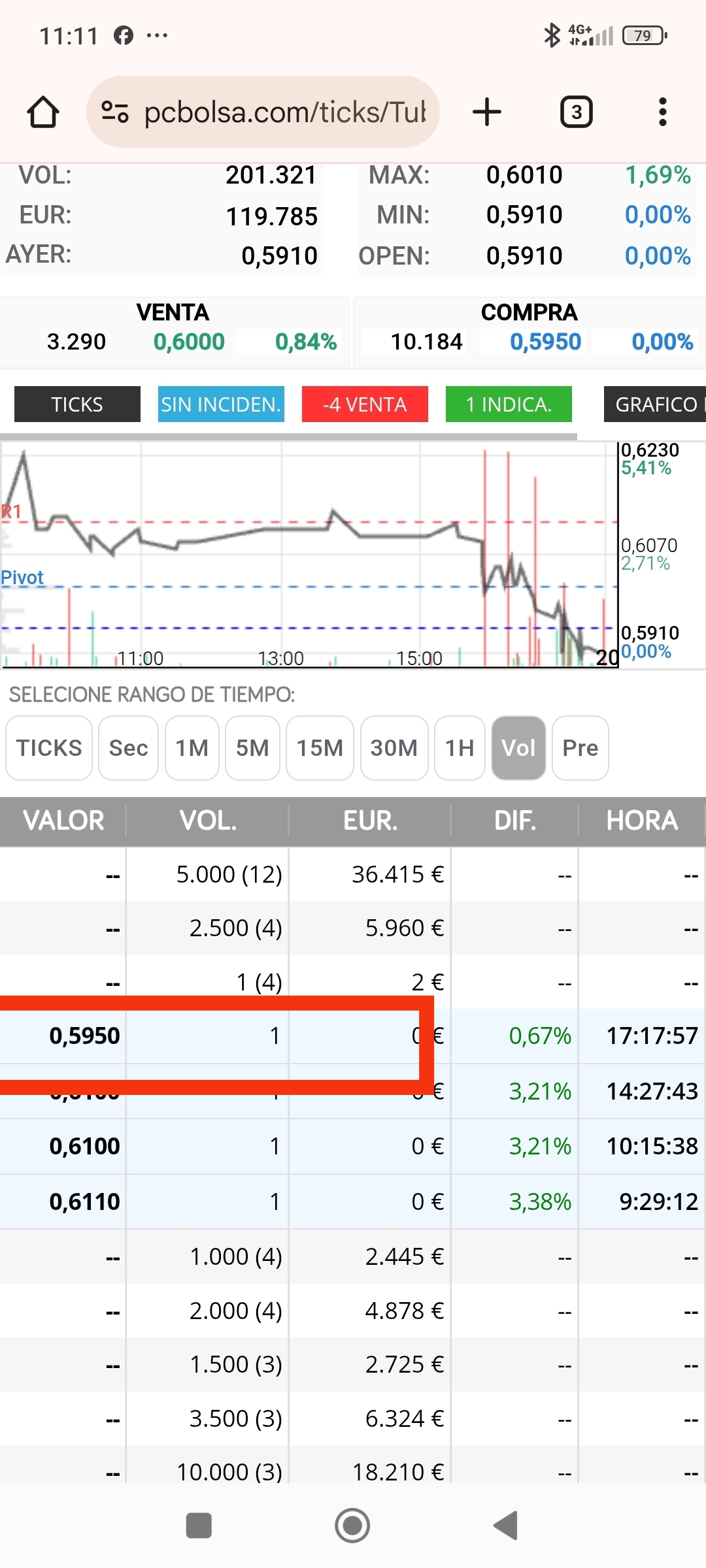The image size is (706, 1568).
Task: Select the Sec time range
Action: coord(128,748)
